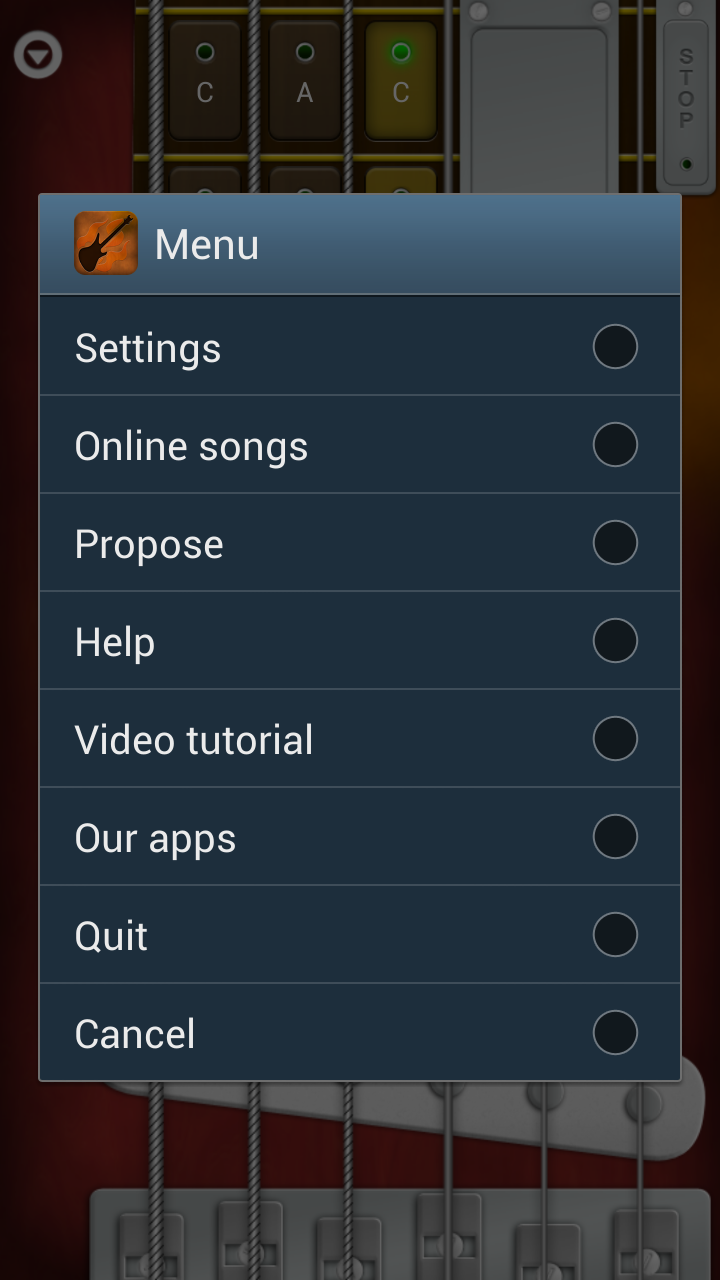
Task: Open Settings from the menu
Action: click(x=148, y=347)
